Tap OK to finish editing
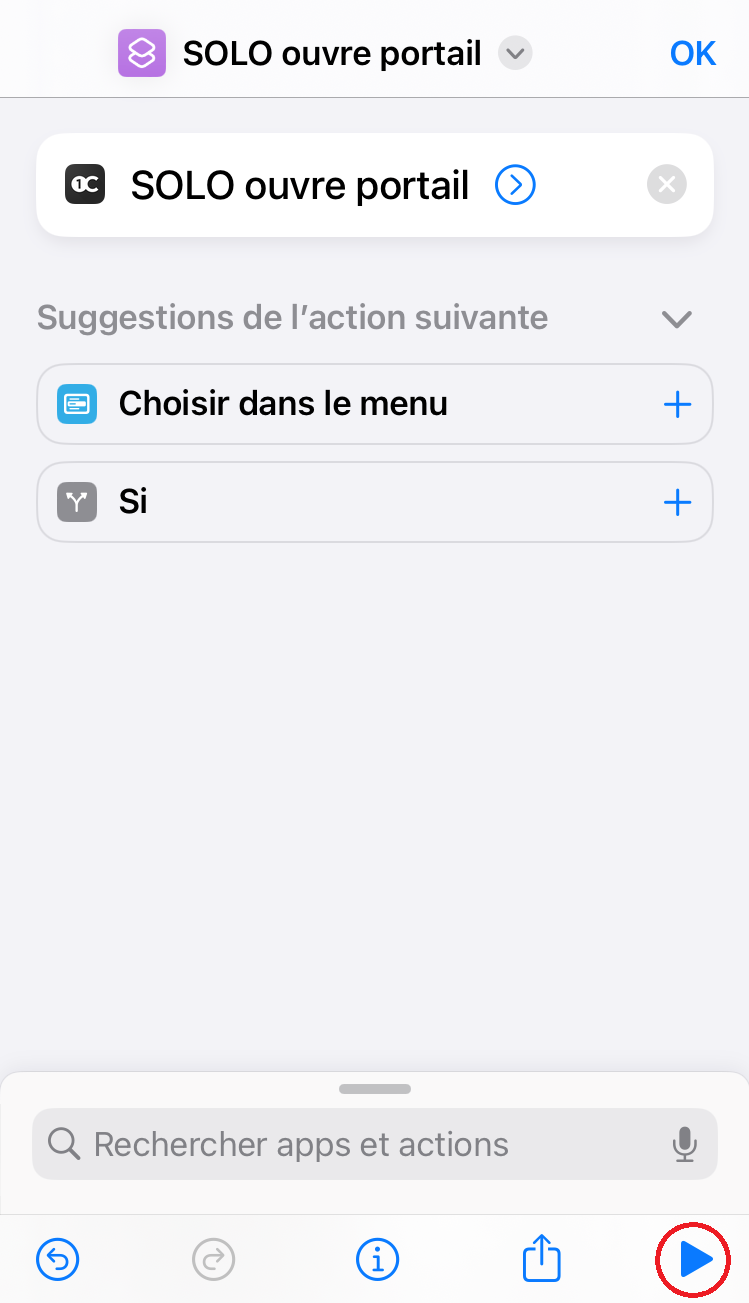 [x=693, y=53]
